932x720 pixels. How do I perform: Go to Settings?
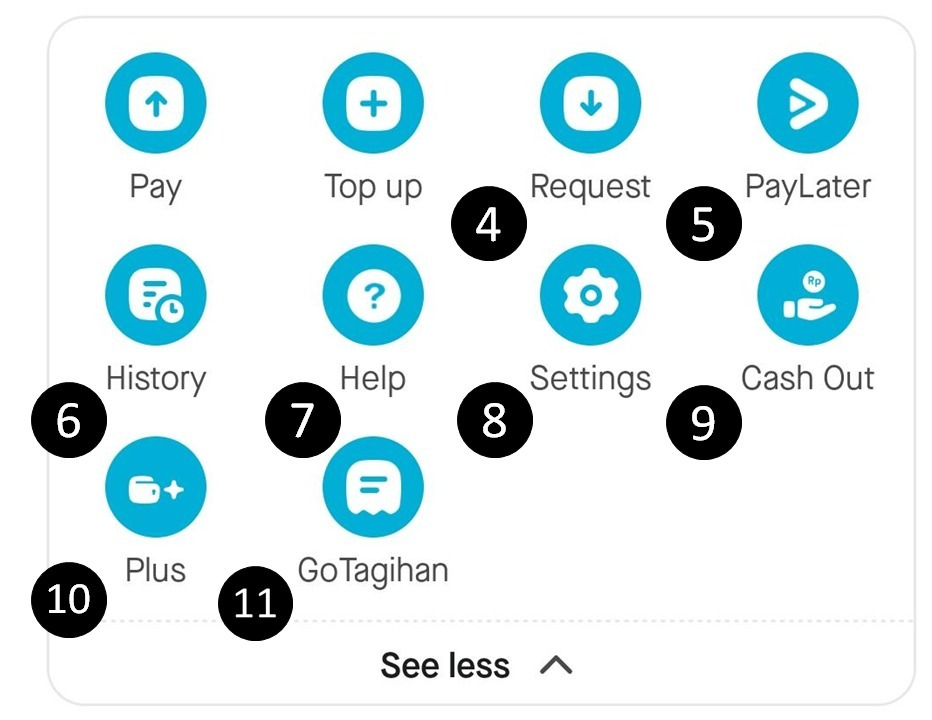pyautogui.click(x=590, y=295)
